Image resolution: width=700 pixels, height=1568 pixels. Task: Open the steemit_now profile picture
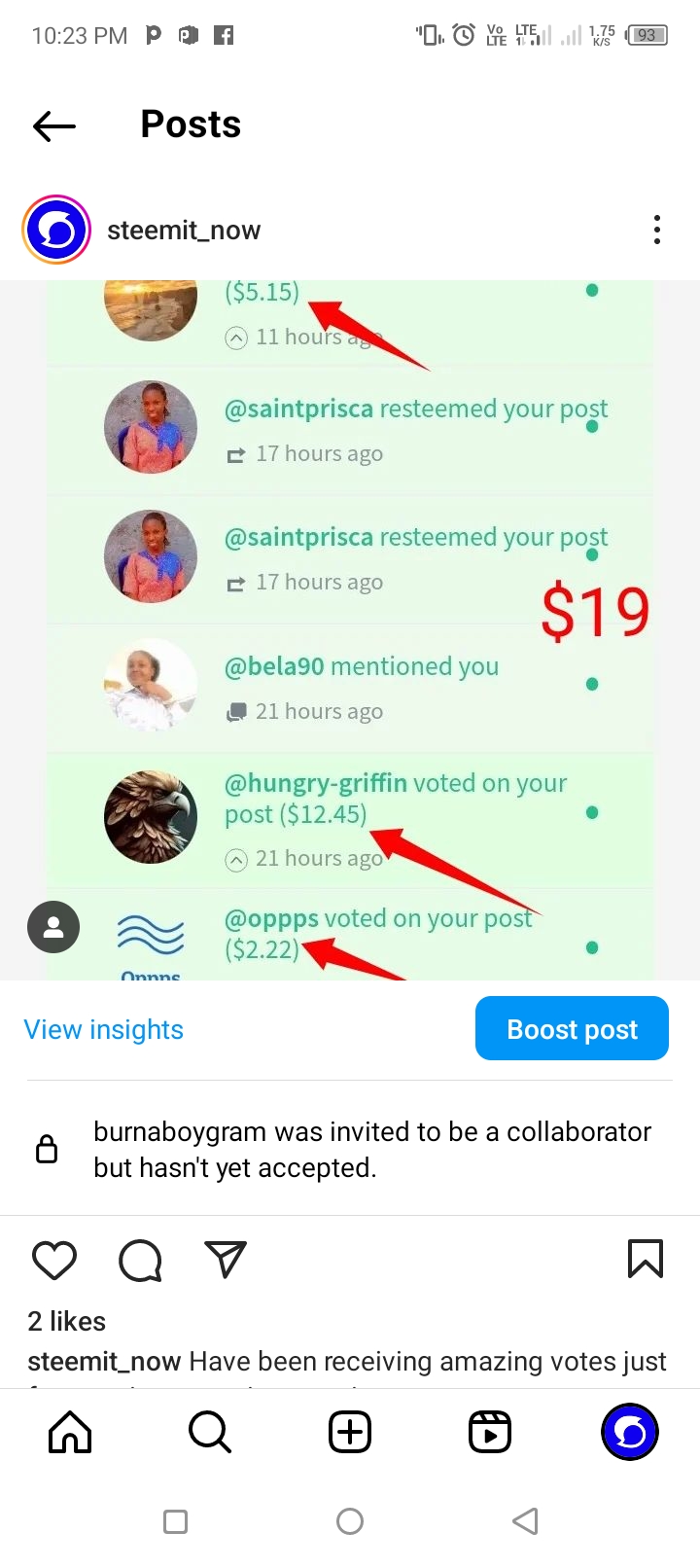56,230
